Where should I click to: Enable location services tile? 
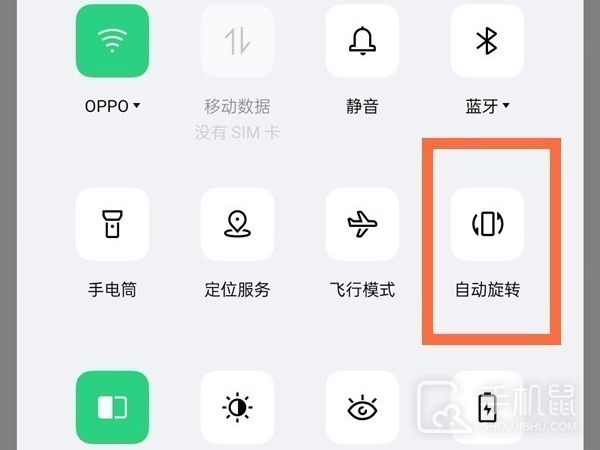237,224
